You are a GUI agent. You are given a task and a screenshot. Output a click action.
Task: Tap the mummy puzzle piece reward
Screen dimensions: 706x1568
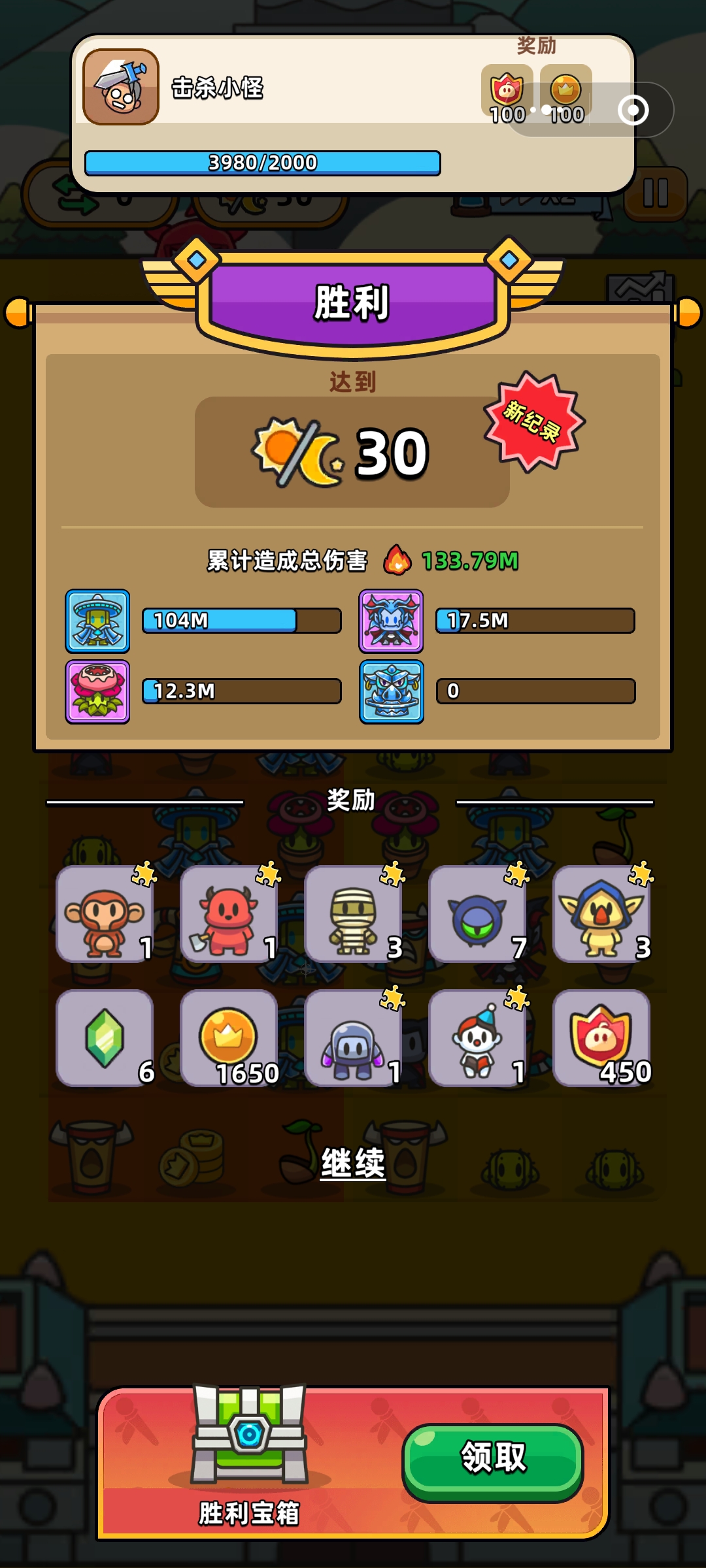353,913
